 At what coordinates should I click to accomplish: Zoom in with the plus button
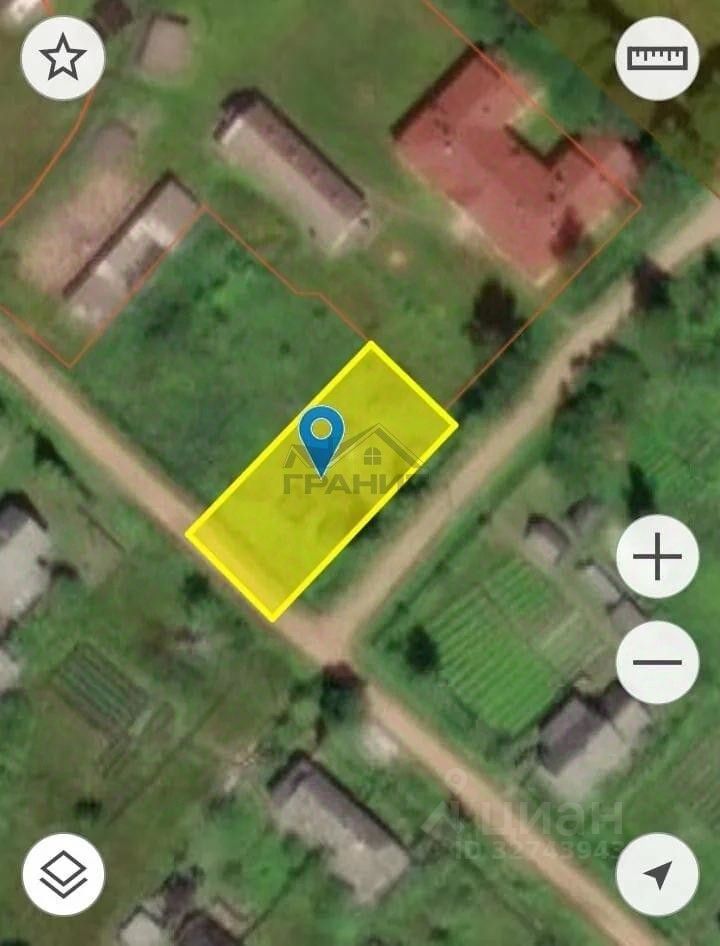657,557
